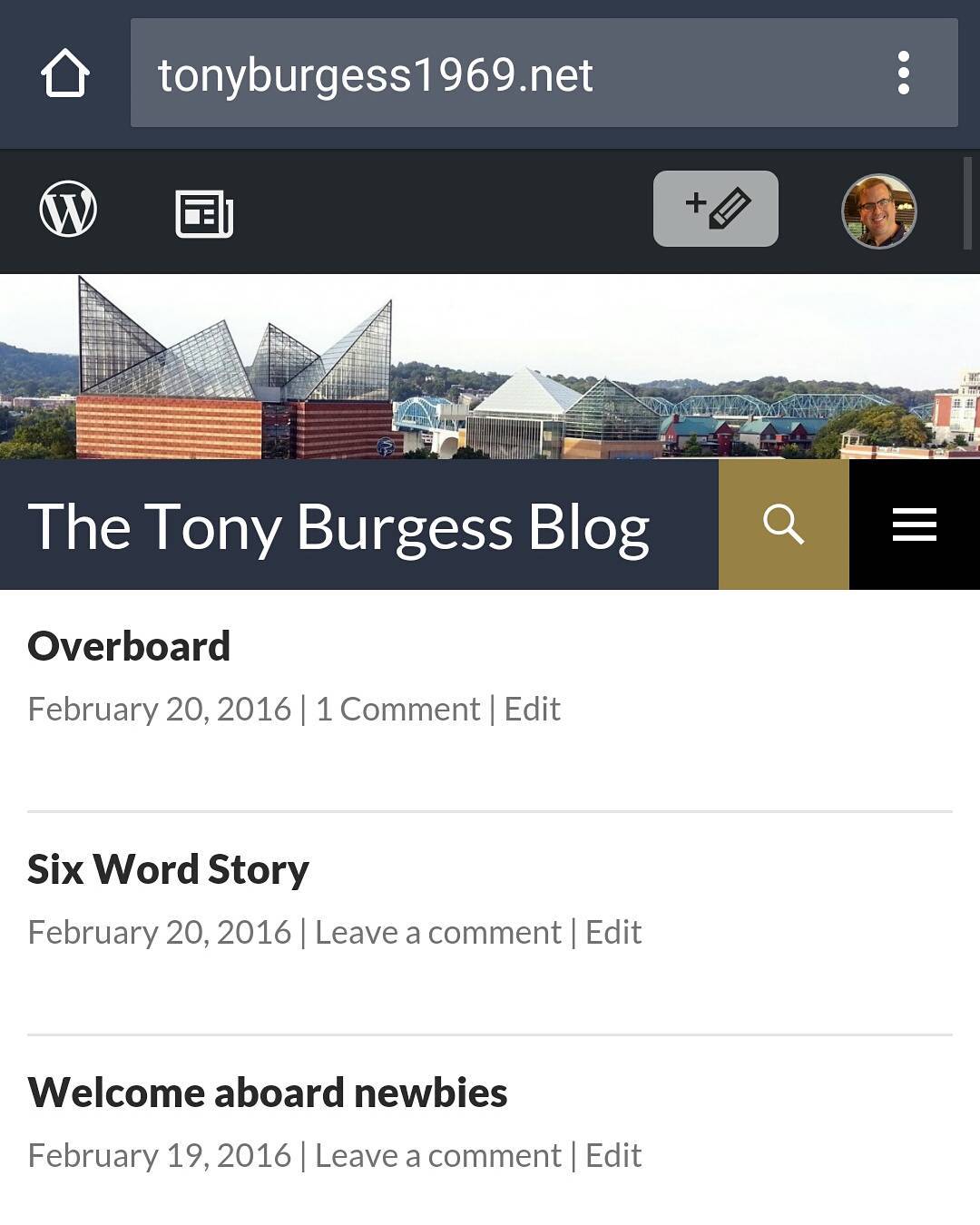This screenshot has width=980, height=1225.
Task: Write a new post
Action: [716, 209]
